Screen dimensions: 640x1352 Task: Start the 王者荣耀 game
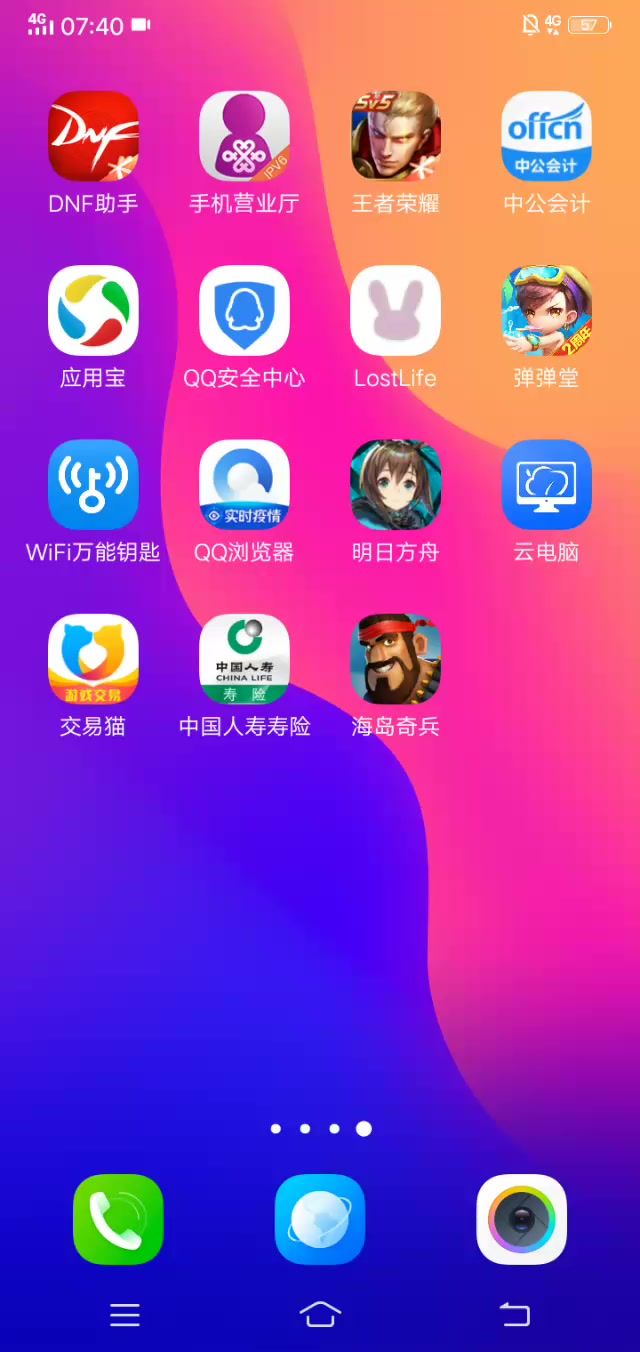(395, 136)
